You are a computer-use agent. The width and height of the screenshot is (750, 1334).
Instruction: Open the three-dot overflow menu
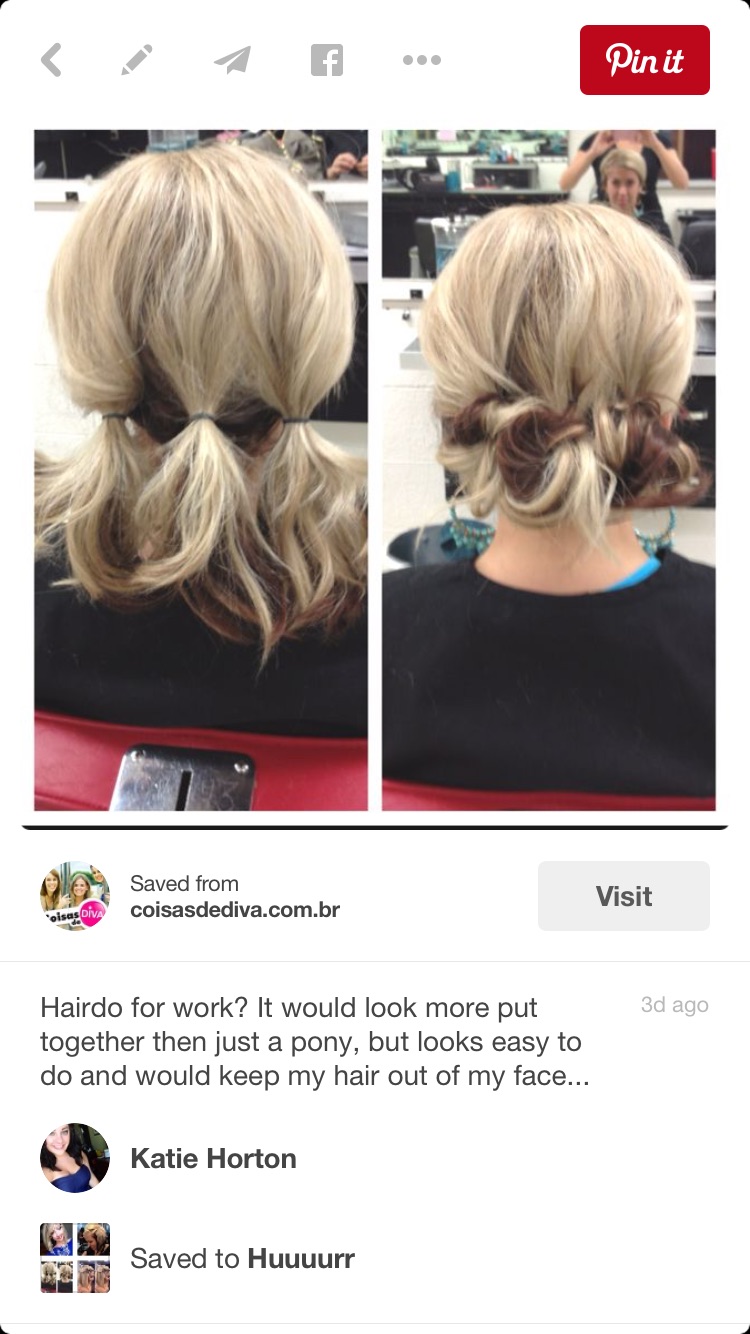pos(422,60)
